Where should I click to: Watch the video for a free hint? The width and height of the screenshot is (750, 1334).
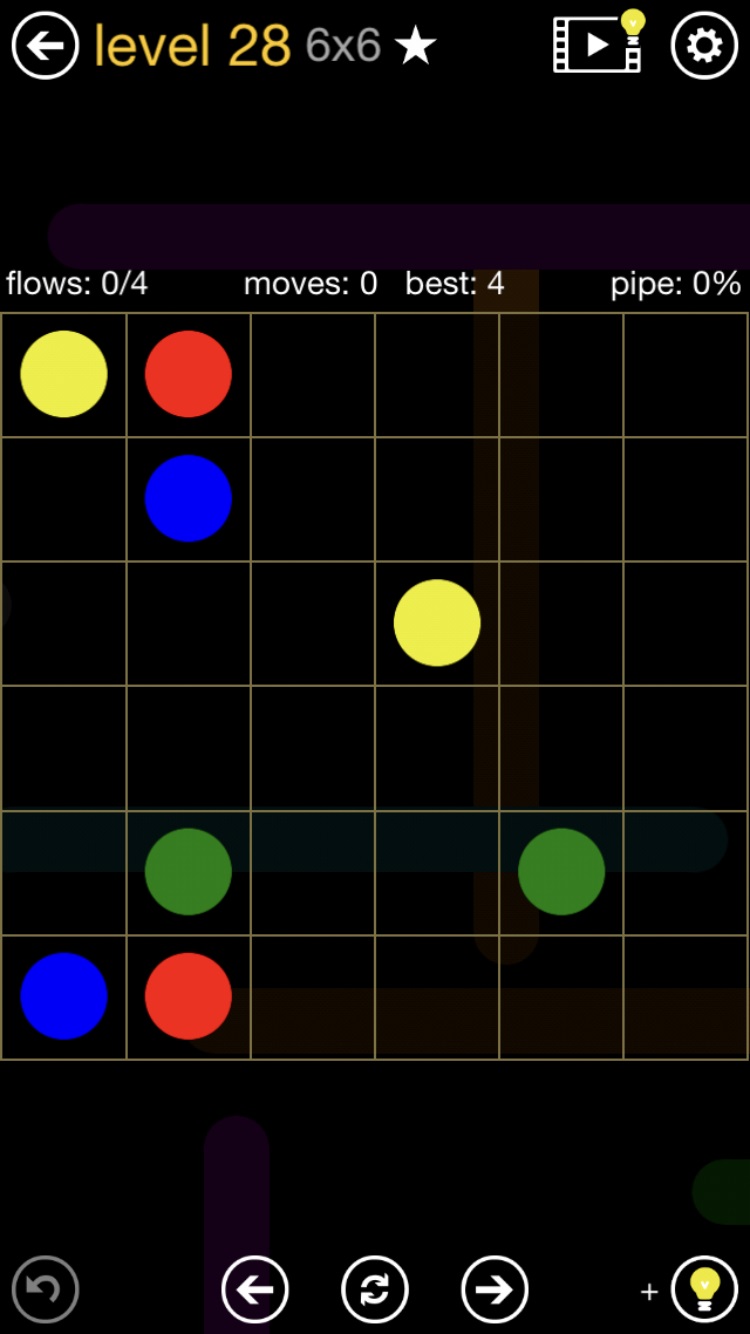click(x=598, y=44)
